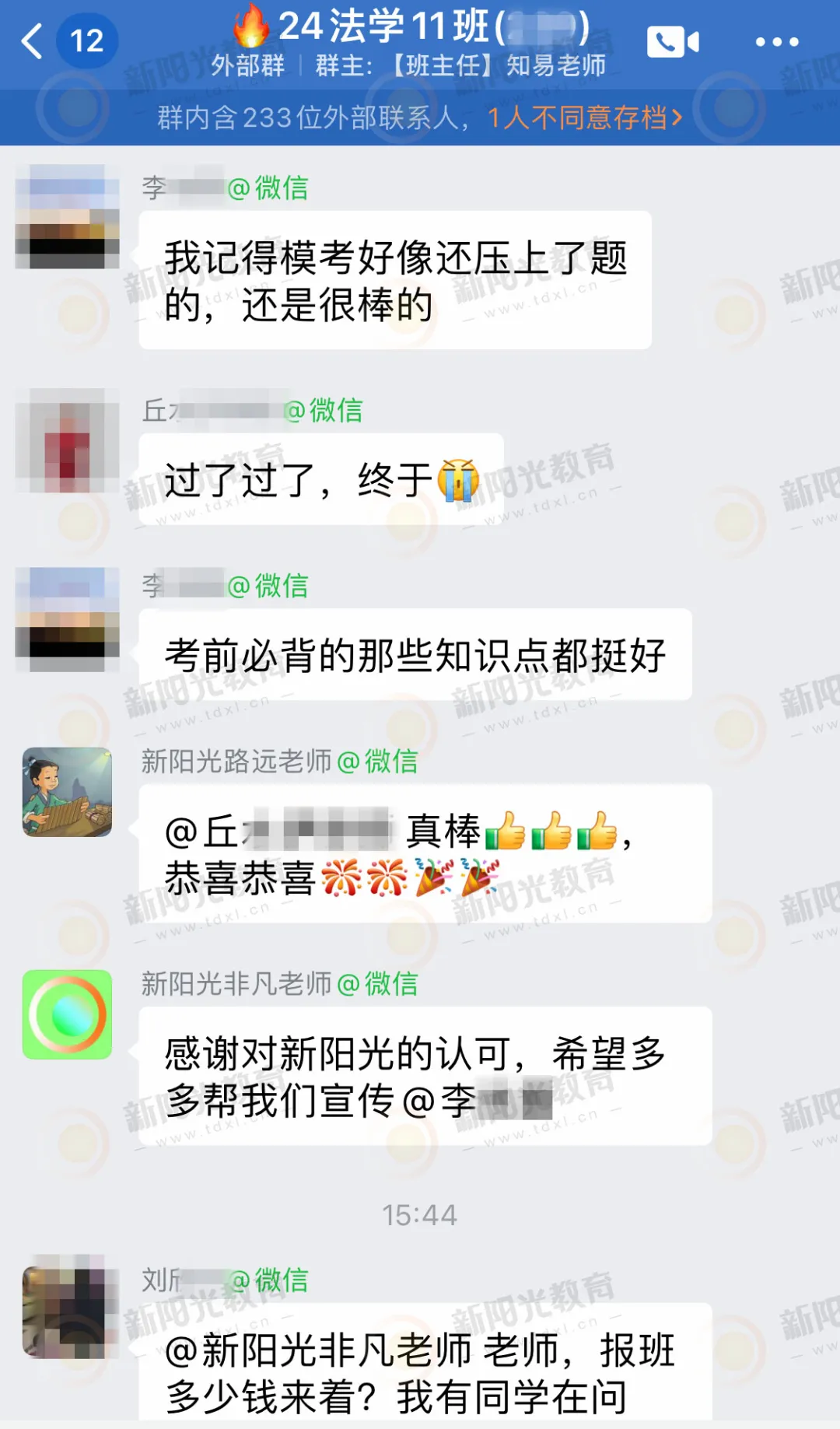Start a voice or video call
Image resolution: width=840 pixels, height=1429 pixels.
(x=673, y=42)
